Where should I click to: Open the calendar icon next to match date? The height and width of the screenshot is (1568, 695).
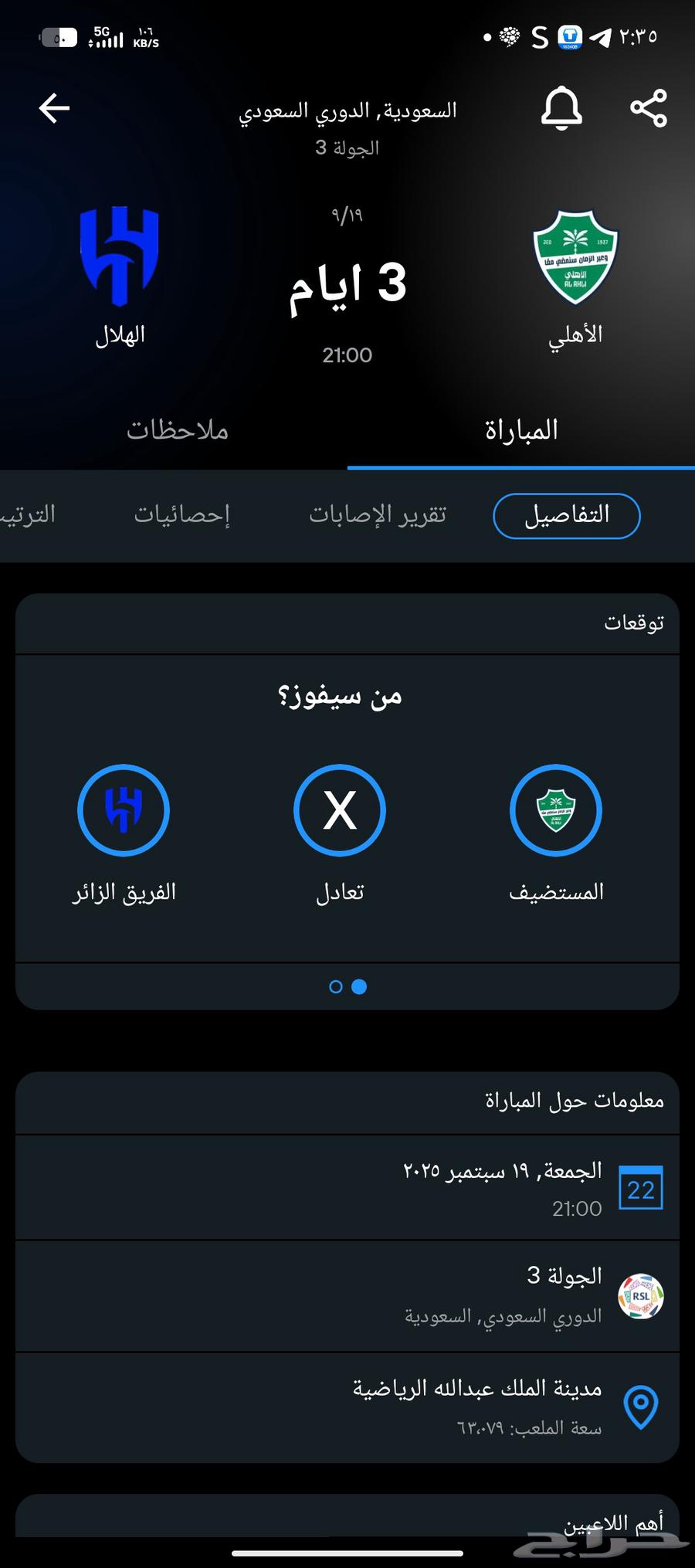[639, 1187]
